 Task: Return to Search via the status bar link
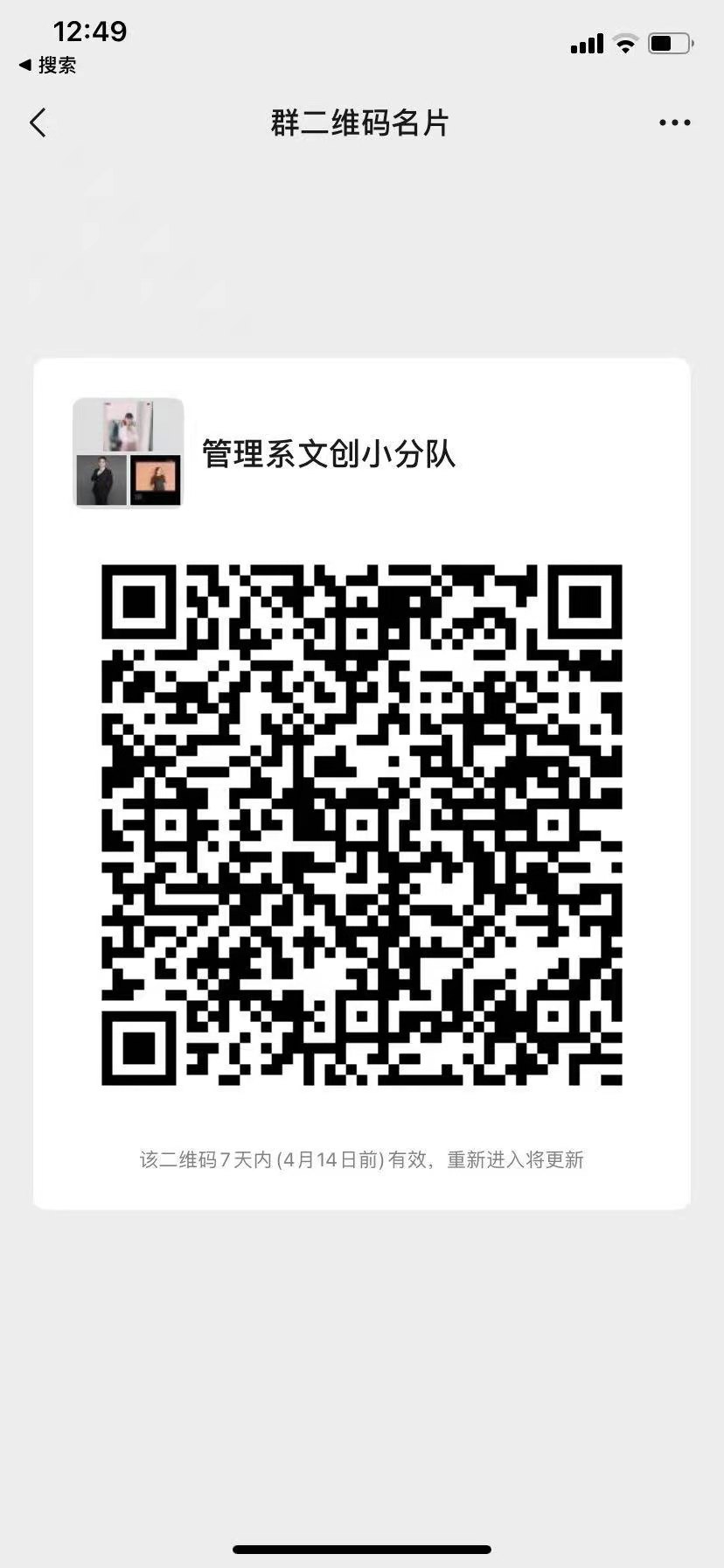coord(48,66)
